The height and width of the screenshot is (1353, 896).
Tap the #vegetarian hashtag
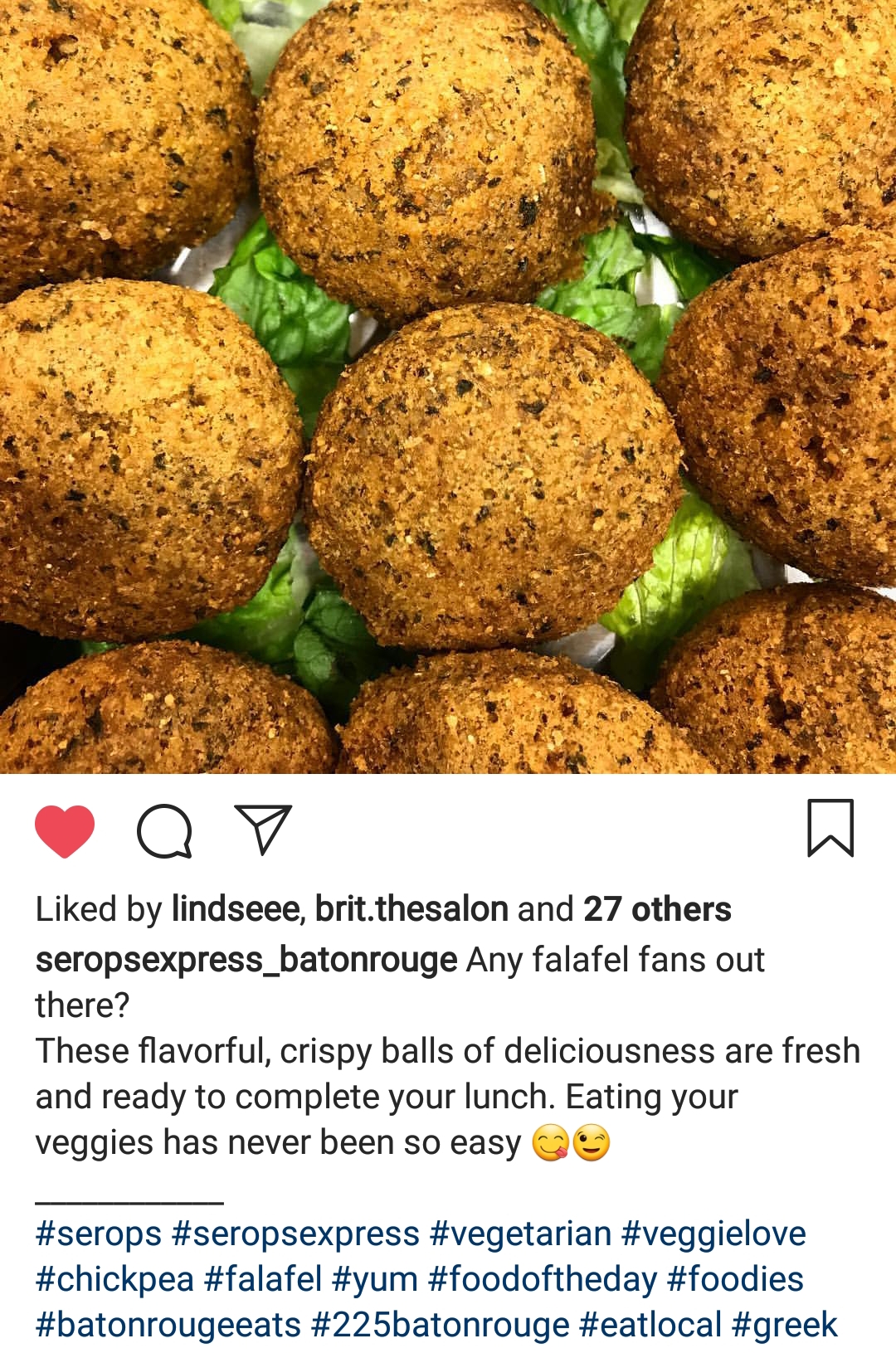coord(520,1234)
